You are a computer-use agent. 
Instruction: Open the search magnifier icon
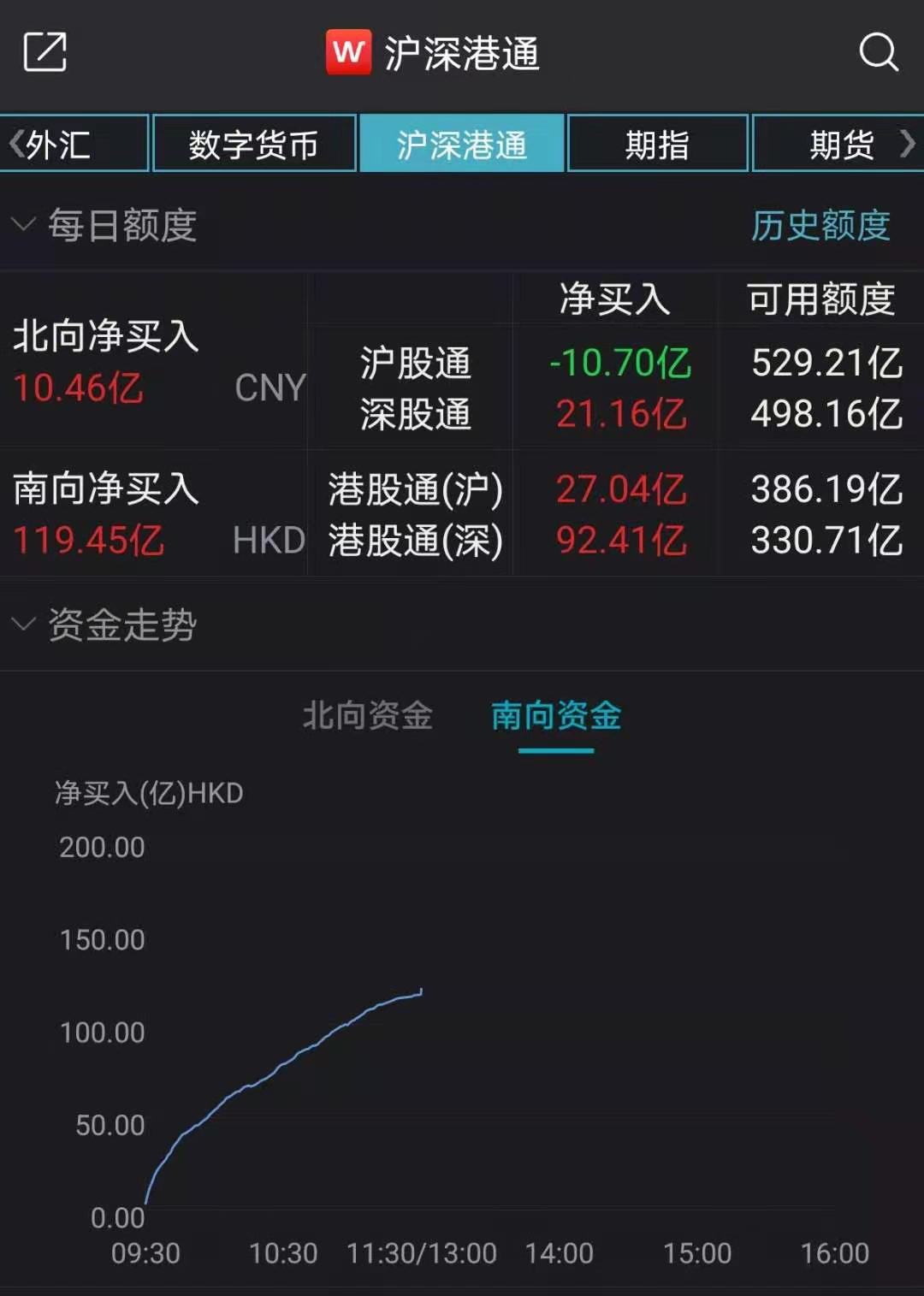pos(878,53)
